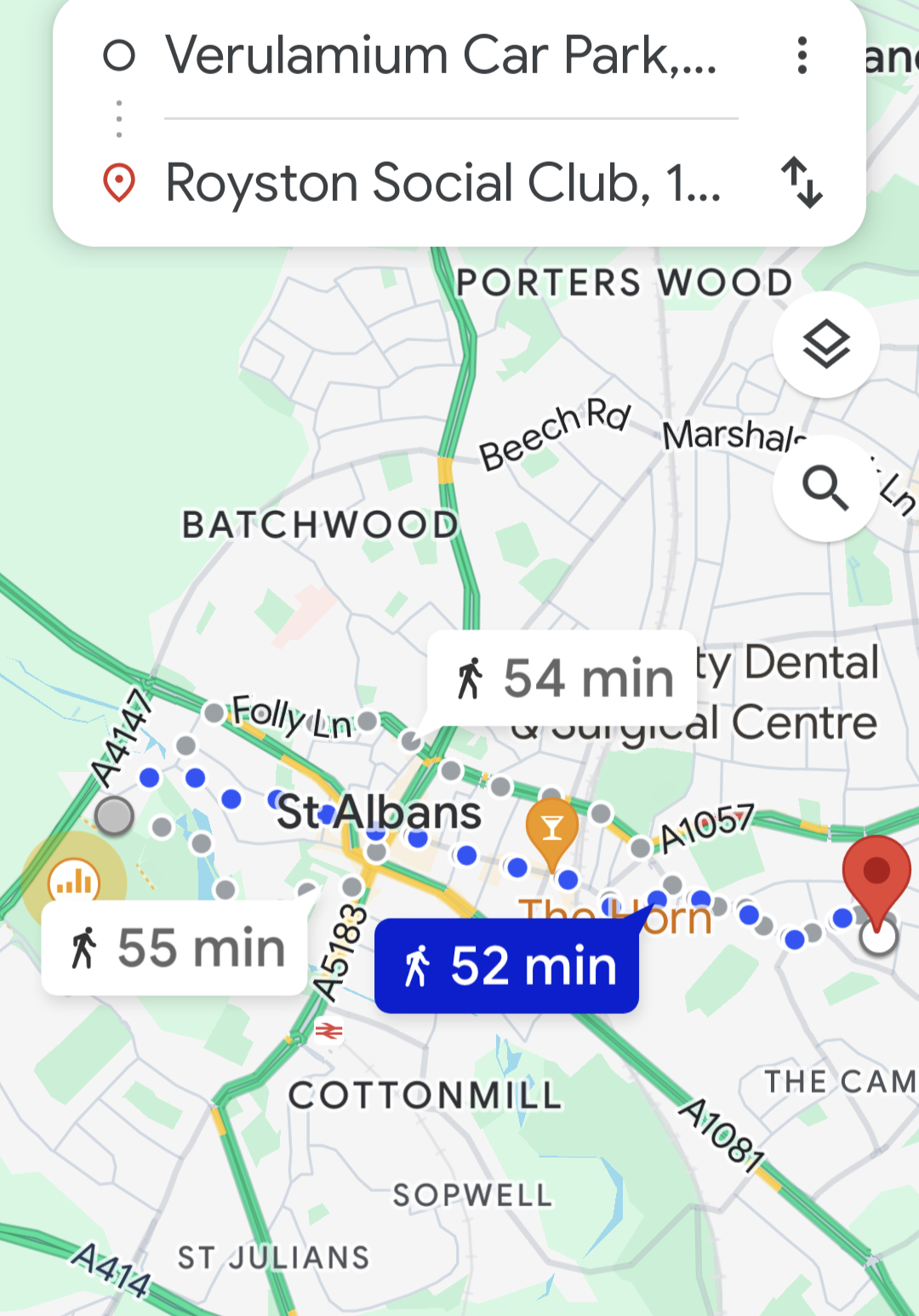This screenshot has height=1316, width=919.
Task: Search along the route
Action: point(825,489)
